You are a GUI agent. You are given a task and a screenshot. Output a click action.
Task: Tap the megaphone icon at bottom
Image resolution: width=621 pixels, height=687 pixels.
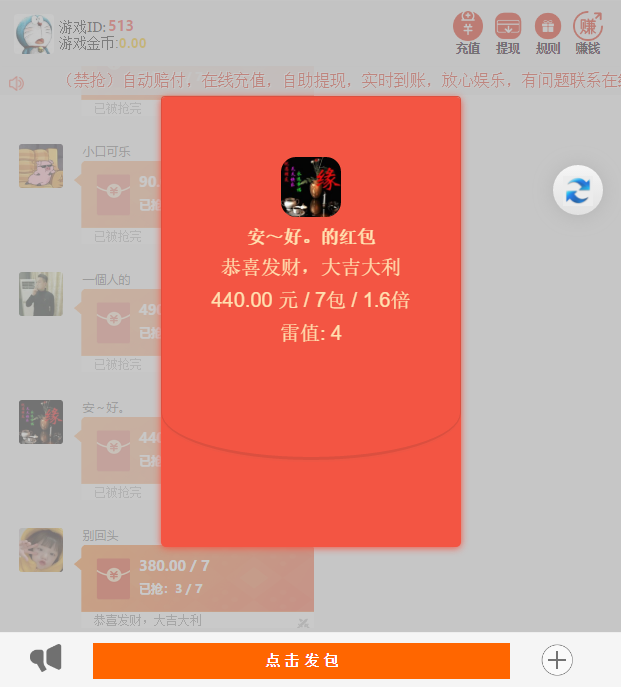click(46, 658)
